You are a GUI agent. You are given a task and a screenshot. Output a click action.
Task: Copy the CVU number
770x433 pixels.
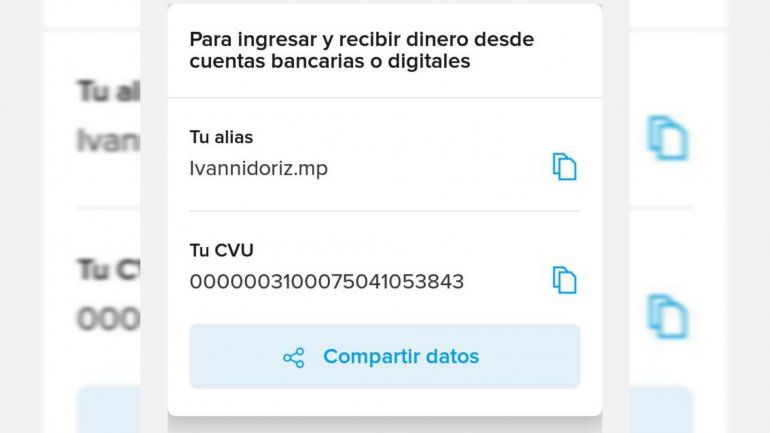click(x=565, y=281)
